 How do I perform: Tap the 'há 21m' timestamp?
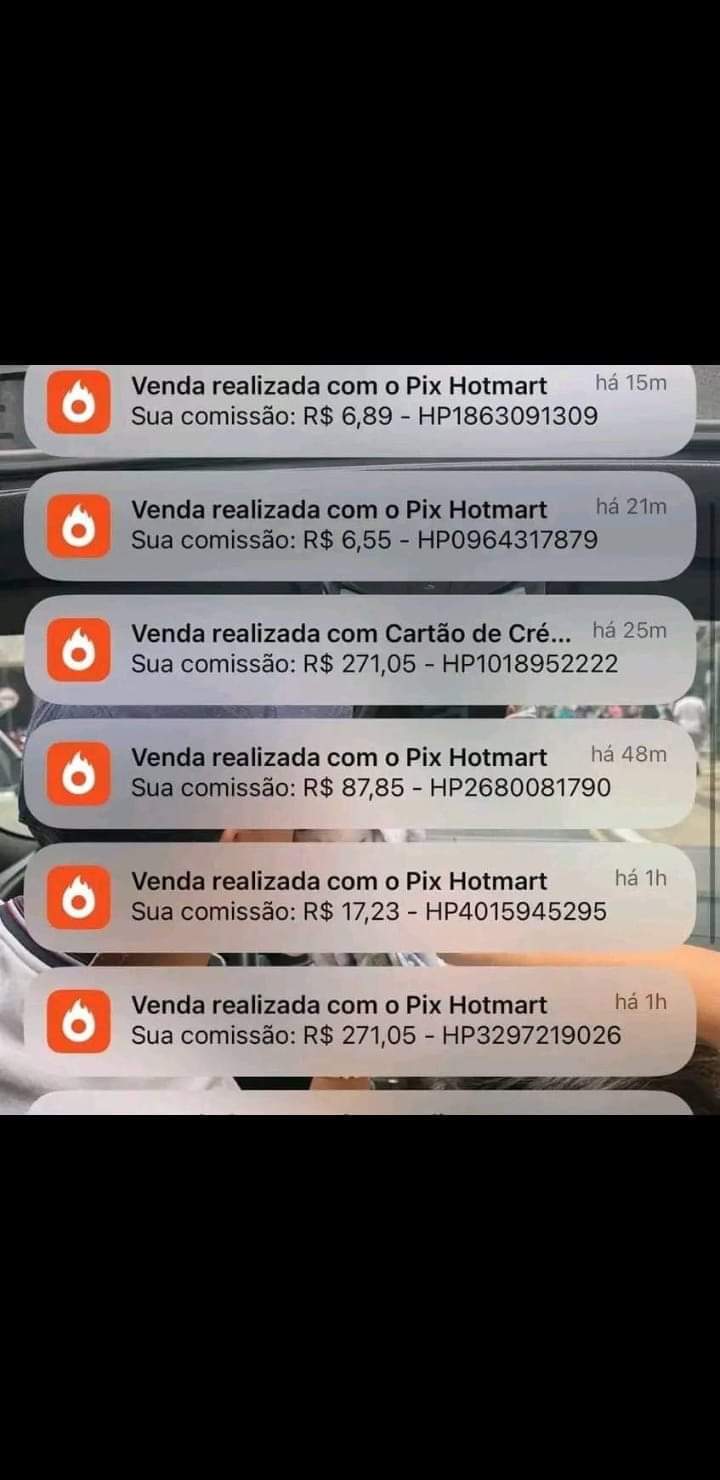630,508
